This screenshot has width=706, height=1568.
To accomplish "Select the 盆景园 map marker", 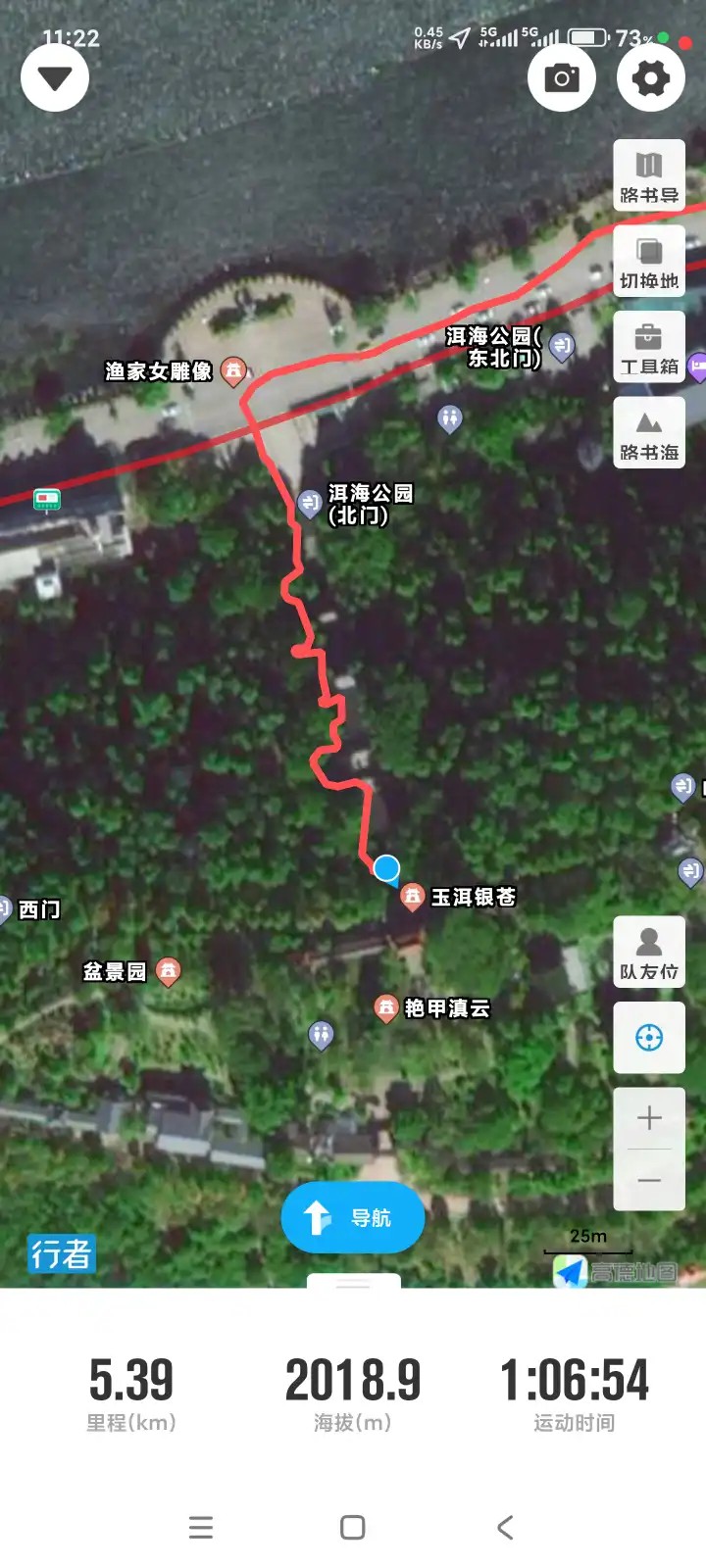I will coord(169,971).
